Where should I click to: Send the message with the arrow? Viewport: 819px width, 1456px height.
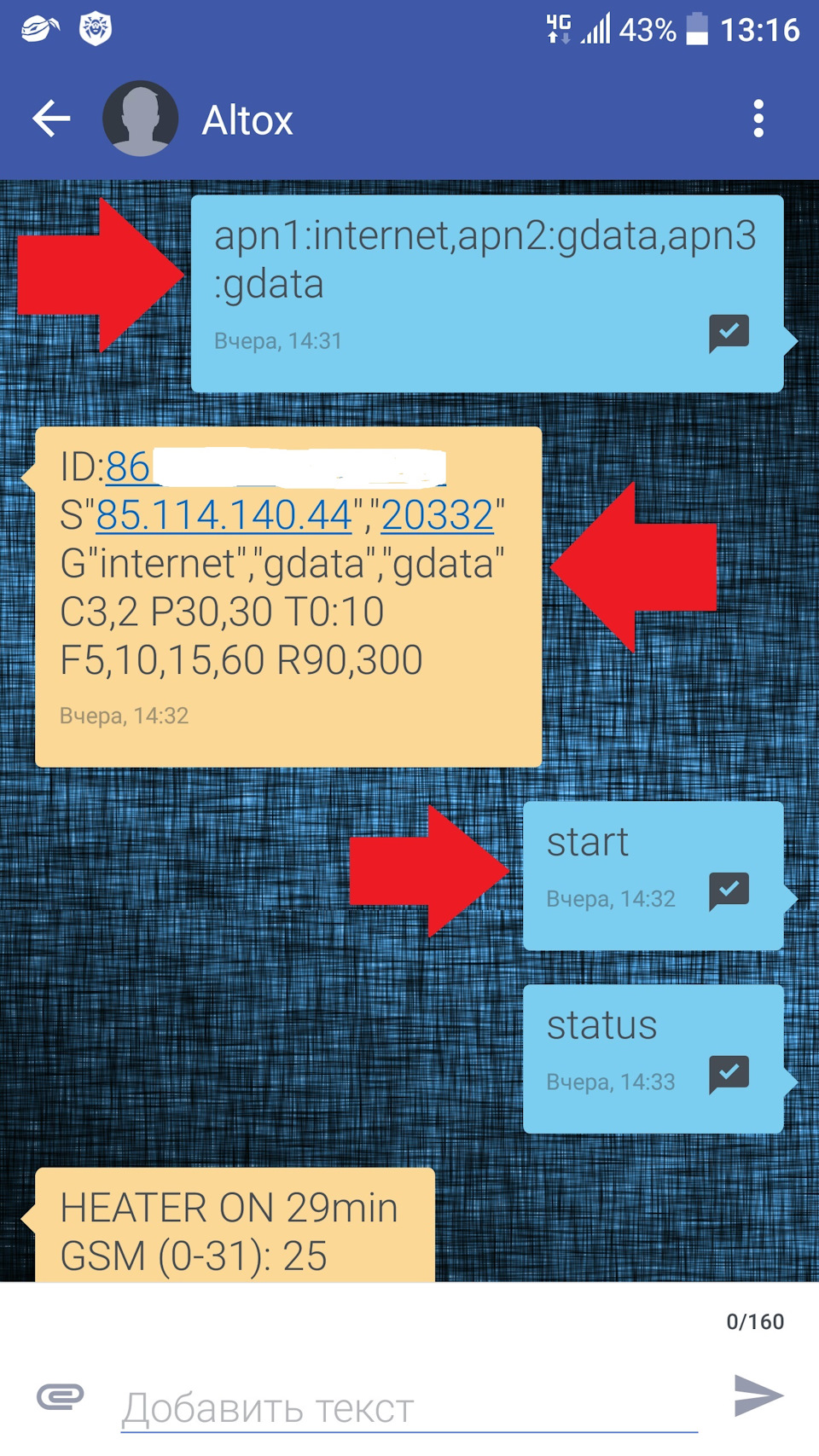pos(758,1395)
